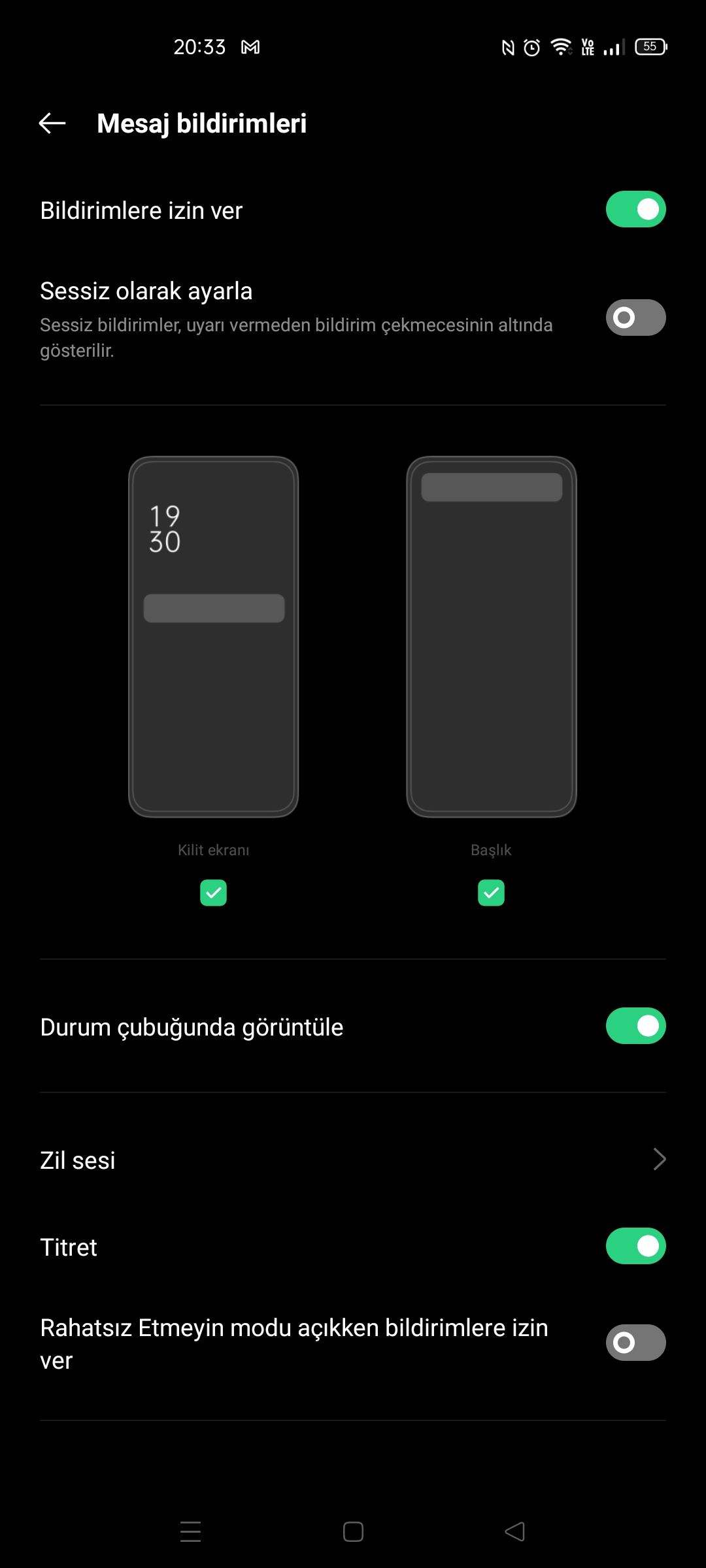
Task: Turn off Titret switch
Action: click(x=635, y=1246)
